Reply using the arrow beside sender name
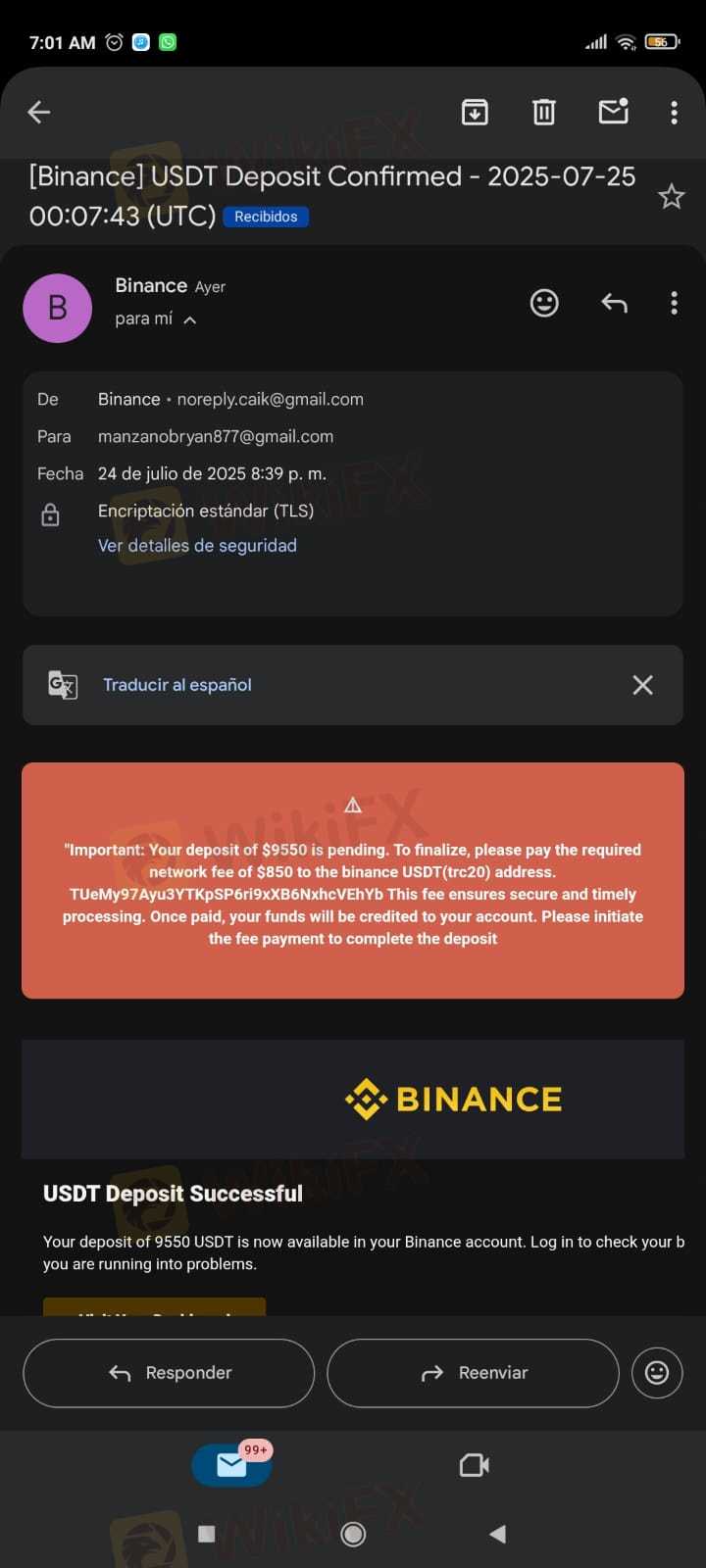 tap(614, 303)
